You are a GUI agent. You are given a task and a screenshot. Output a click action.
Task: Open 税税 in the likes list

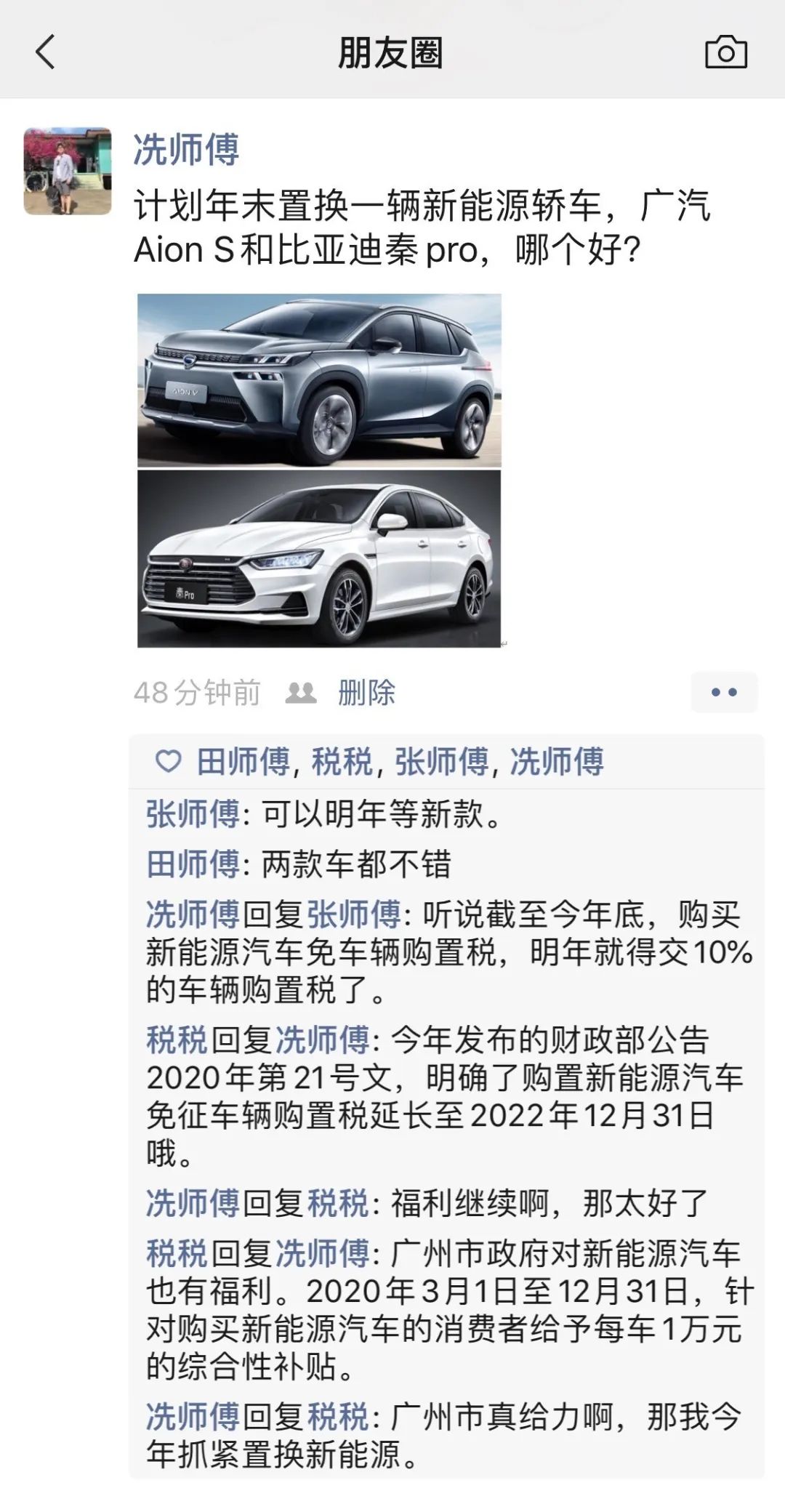pyautogui.click(x=342, y=762)
